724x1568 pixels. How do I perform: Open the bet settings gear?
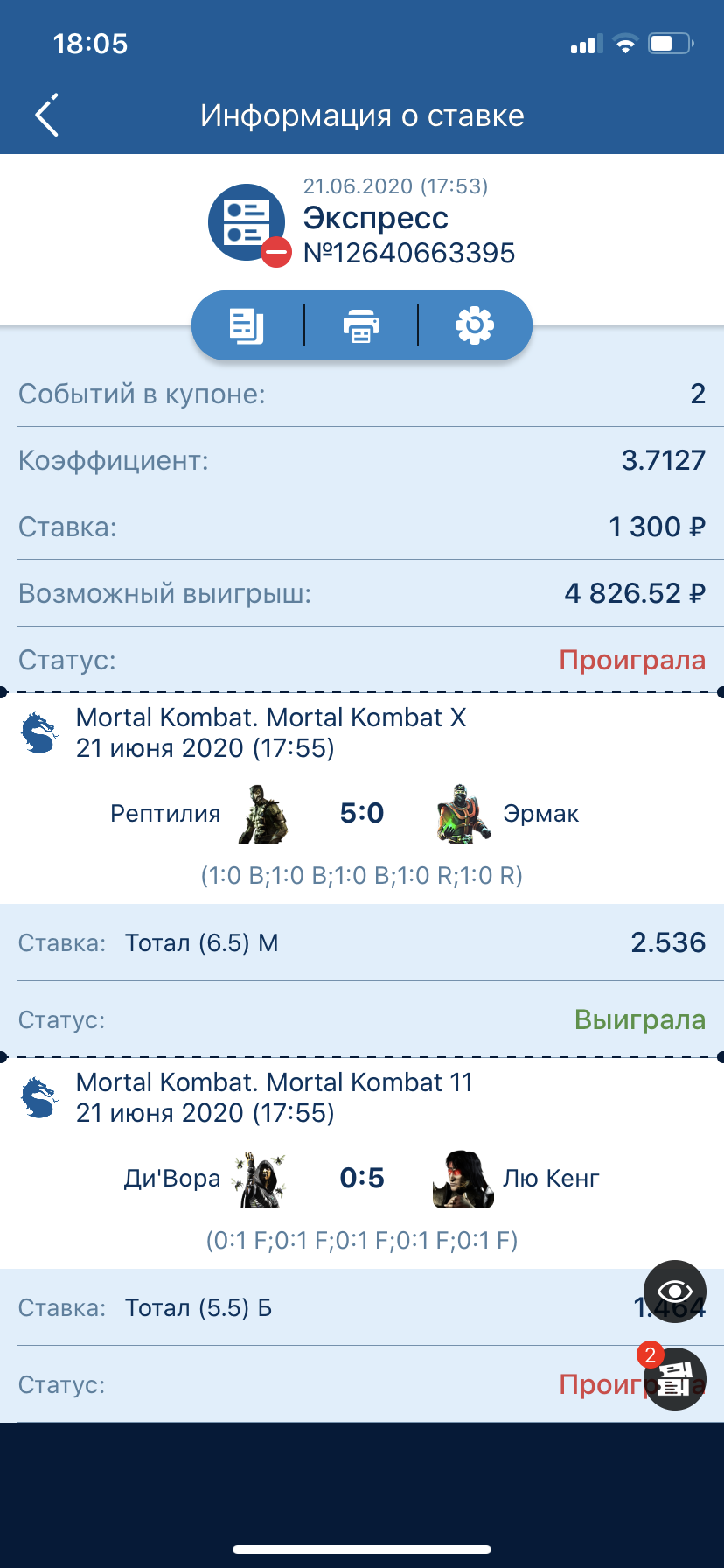tap(475, 325)
